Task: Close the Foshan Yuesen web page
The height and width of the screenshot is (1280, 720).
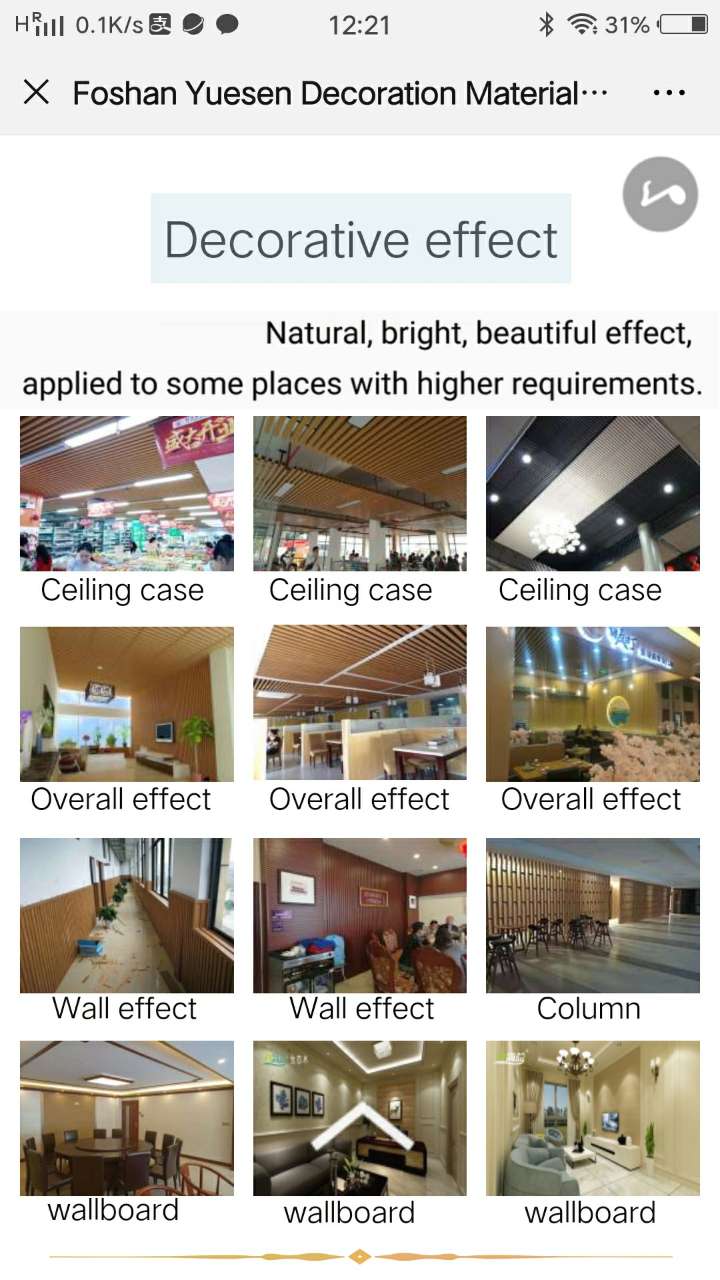Action: pos(36,93)
